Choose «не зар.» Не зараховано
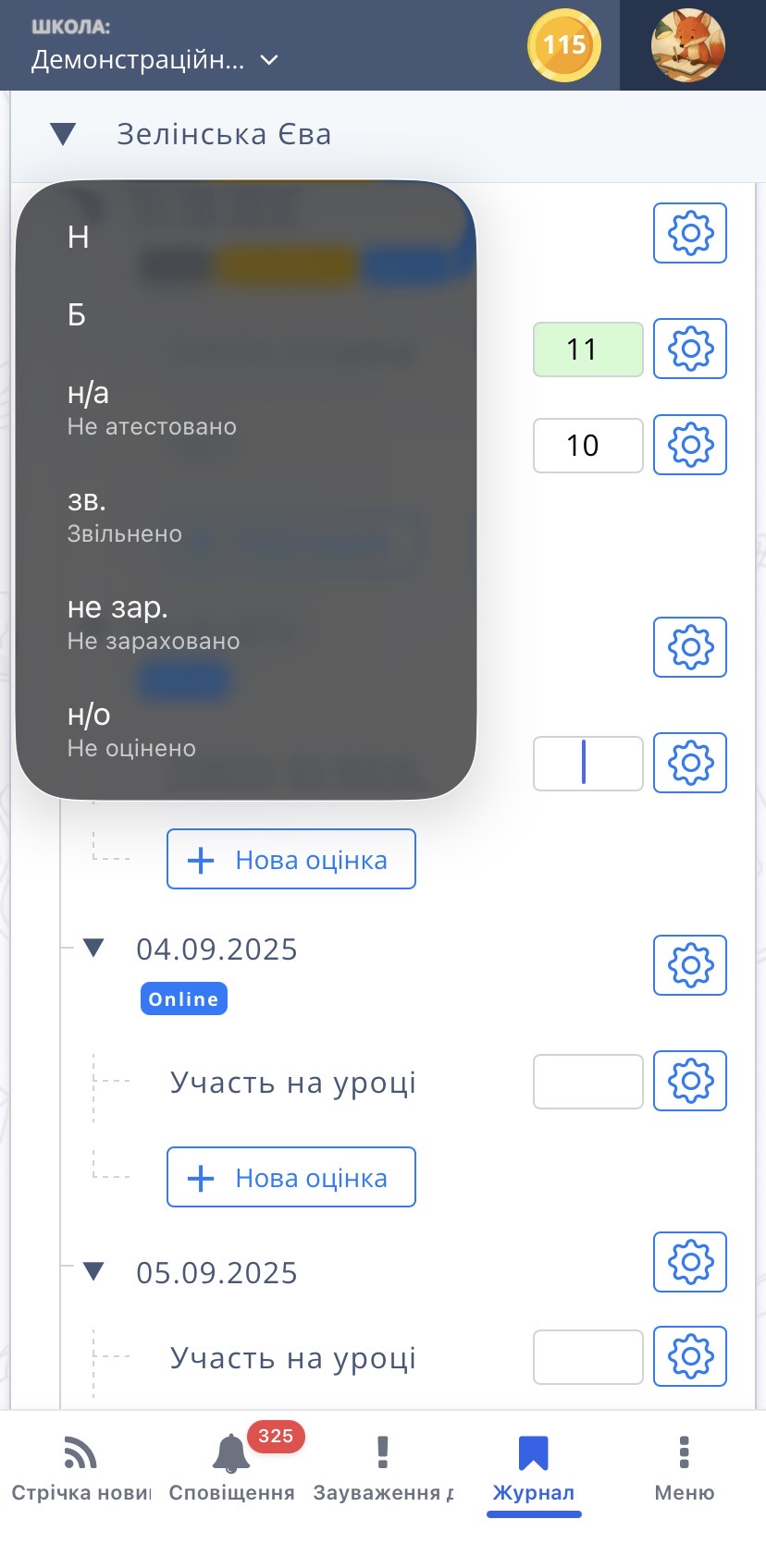The height and width of the screenshot is (1568, 766). (153, 622)
